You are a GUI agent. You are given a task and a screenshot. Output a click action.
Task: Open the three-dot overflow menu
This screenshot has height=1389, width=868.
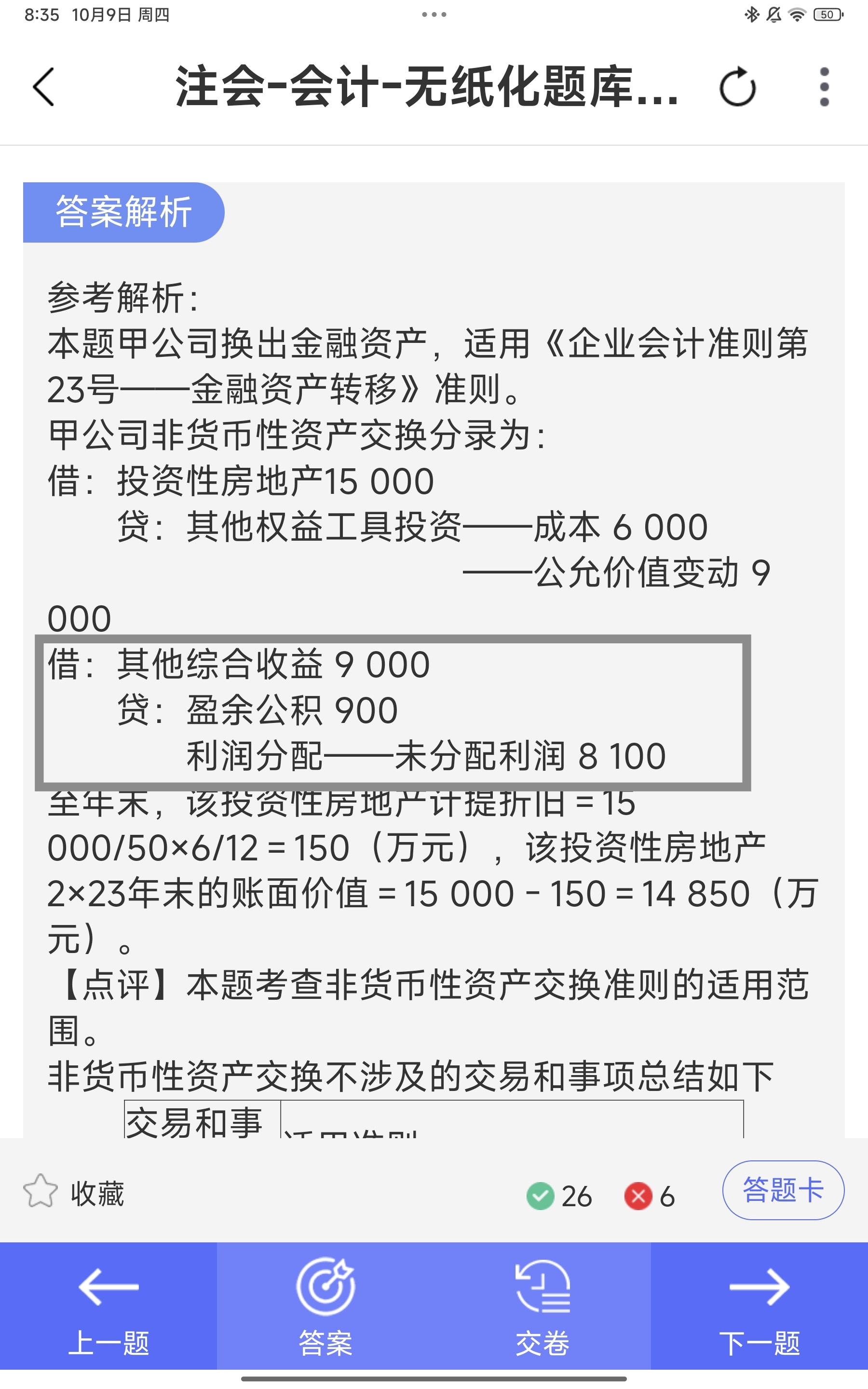click(x=825, y=87)
